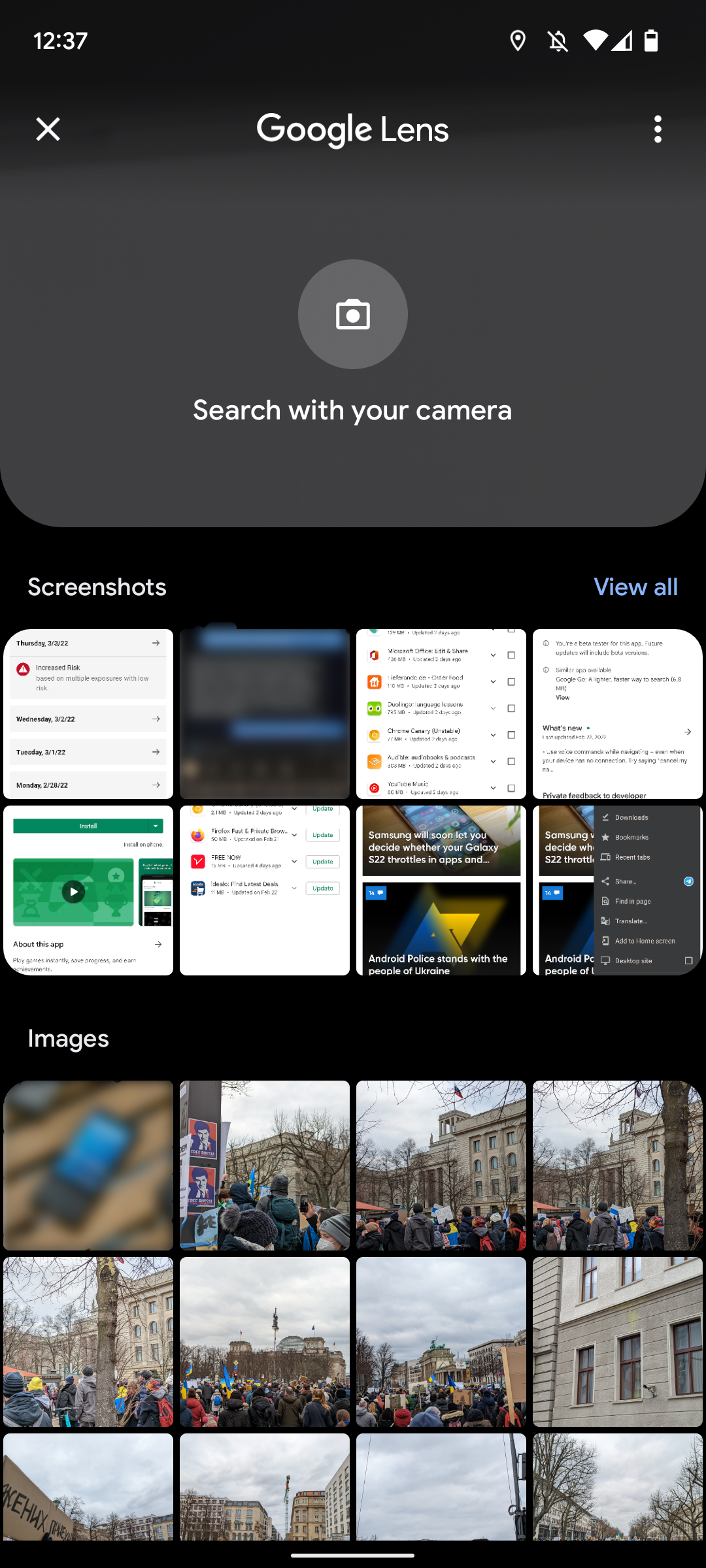
Task: Open the screenshot showing the browser Downloads menu
Action: pyautogui.click(x=618, y=890)
